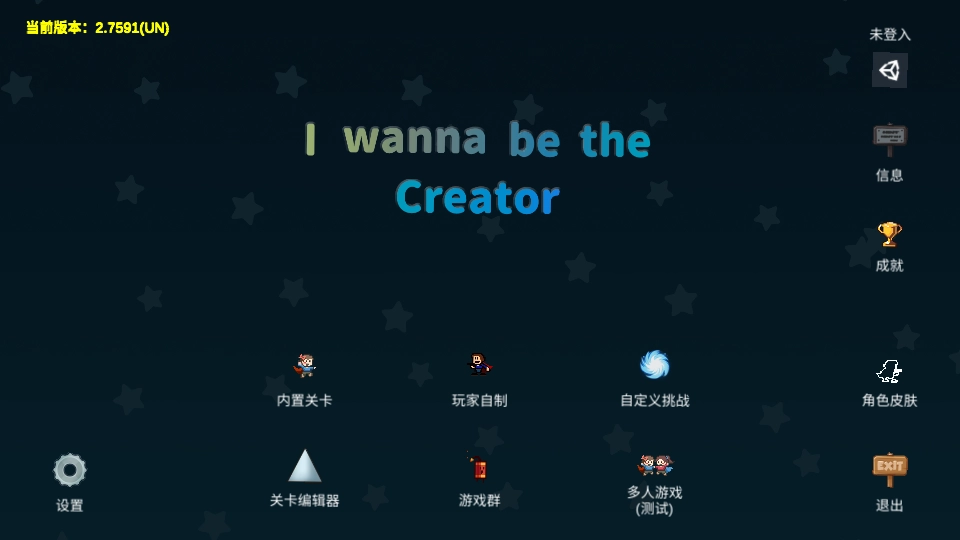Tap the 未登入 account avatar to log in
Image resolution: width=960 pixels, height=540 pixels.
click(889, 70)
